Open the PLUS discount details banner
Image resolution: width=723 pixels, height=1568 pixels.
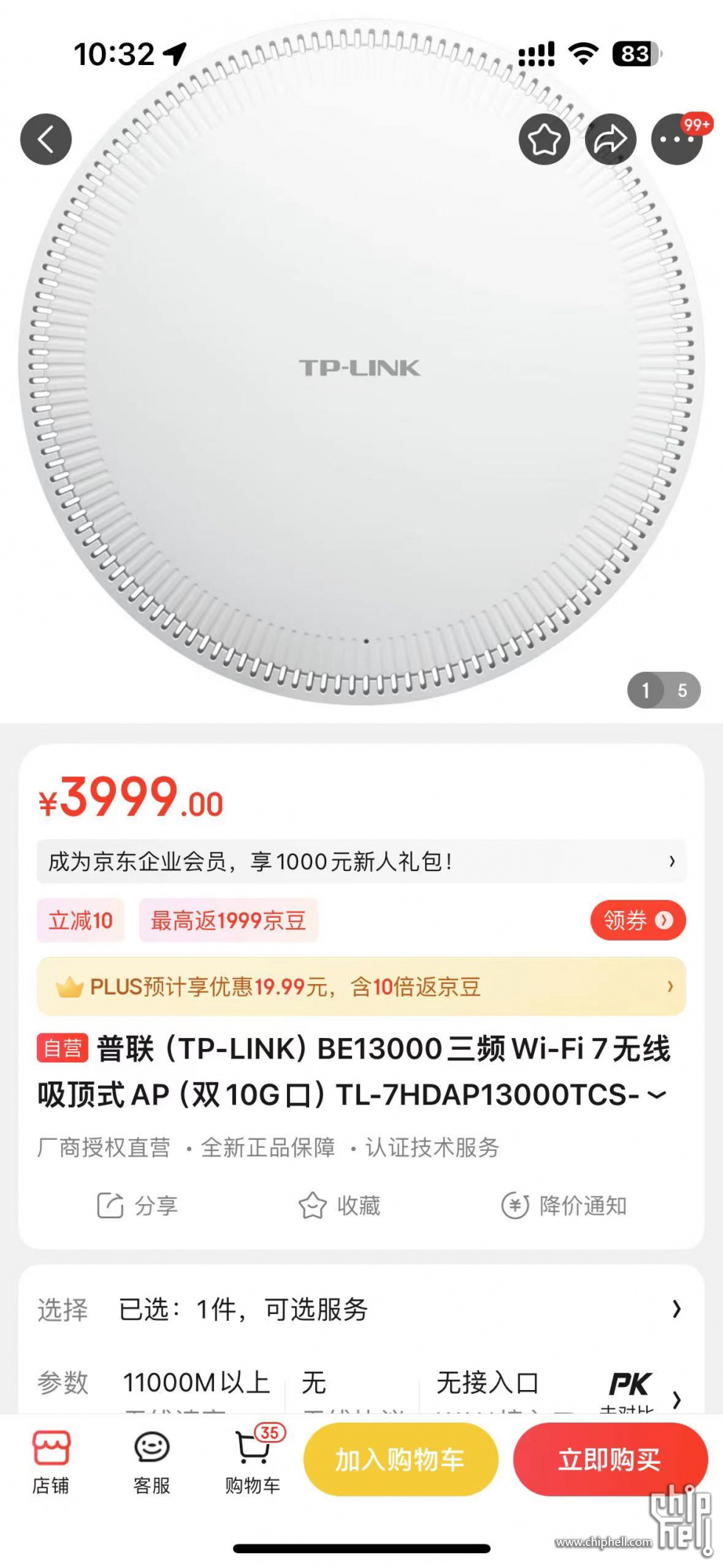pos(361,986)
